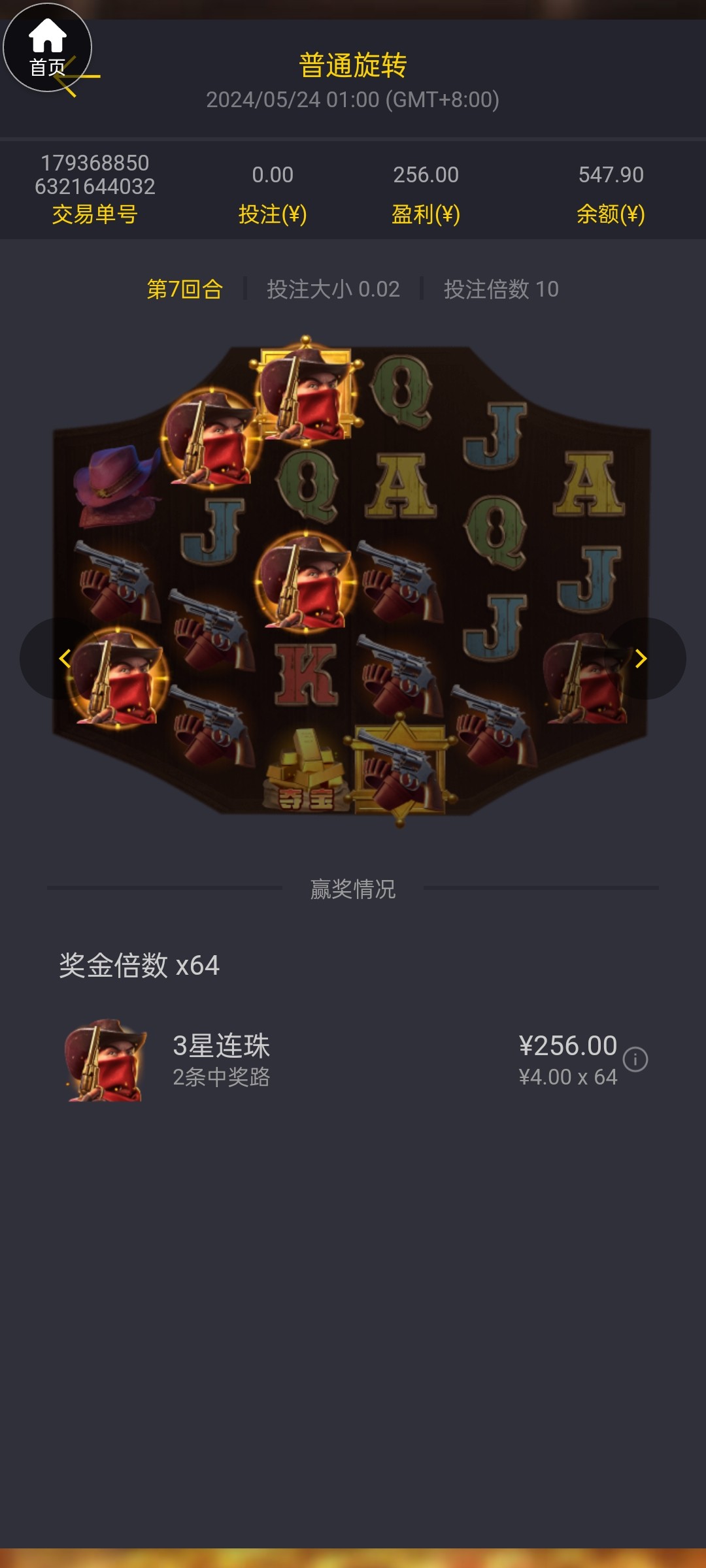Open info icon beside ¥256.00 win
The width and height of the screenshot is (706, 1568).
pos(635,1059)
